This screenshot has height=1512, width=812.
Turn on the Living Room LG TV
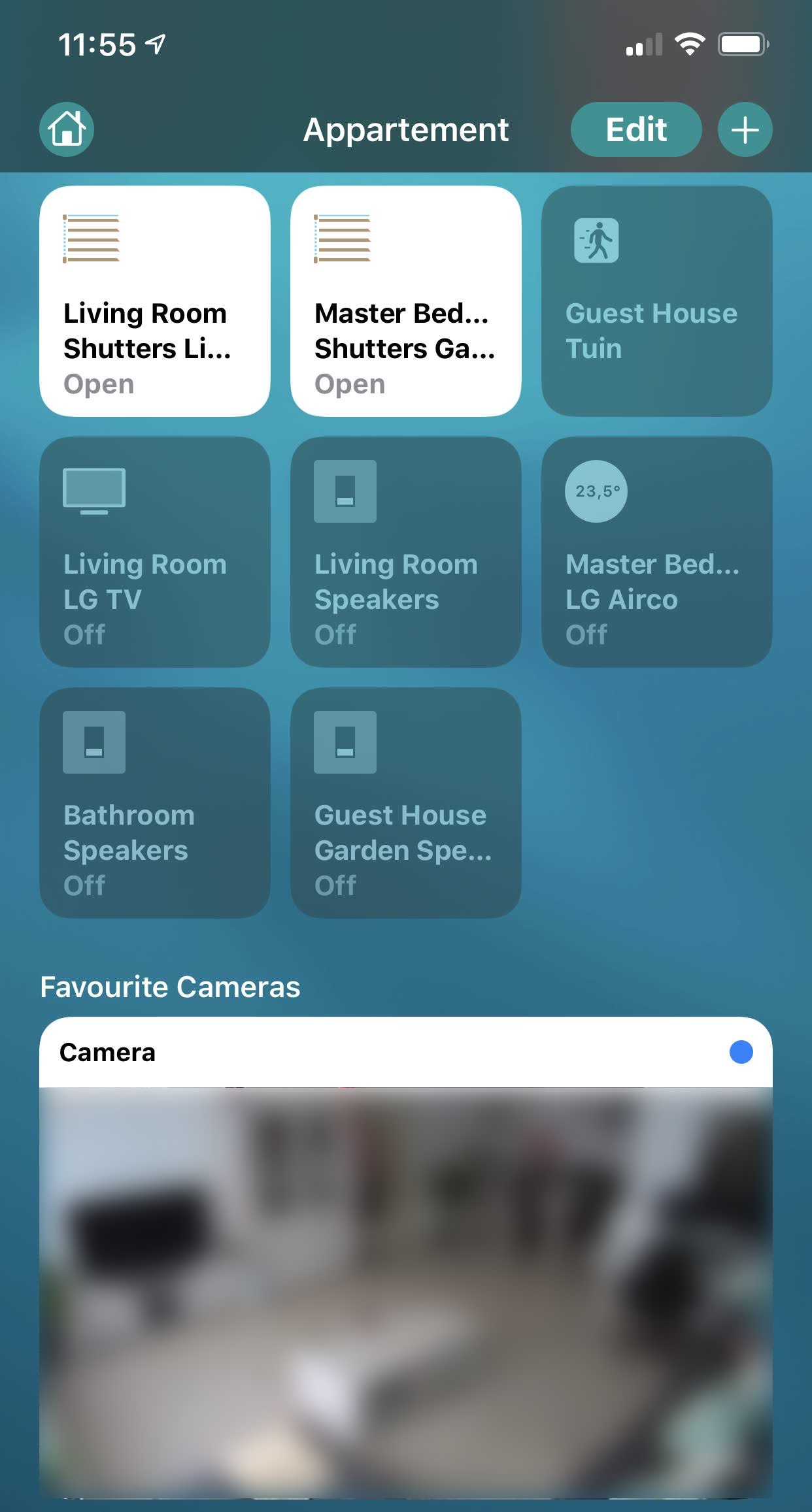point(155,552)
